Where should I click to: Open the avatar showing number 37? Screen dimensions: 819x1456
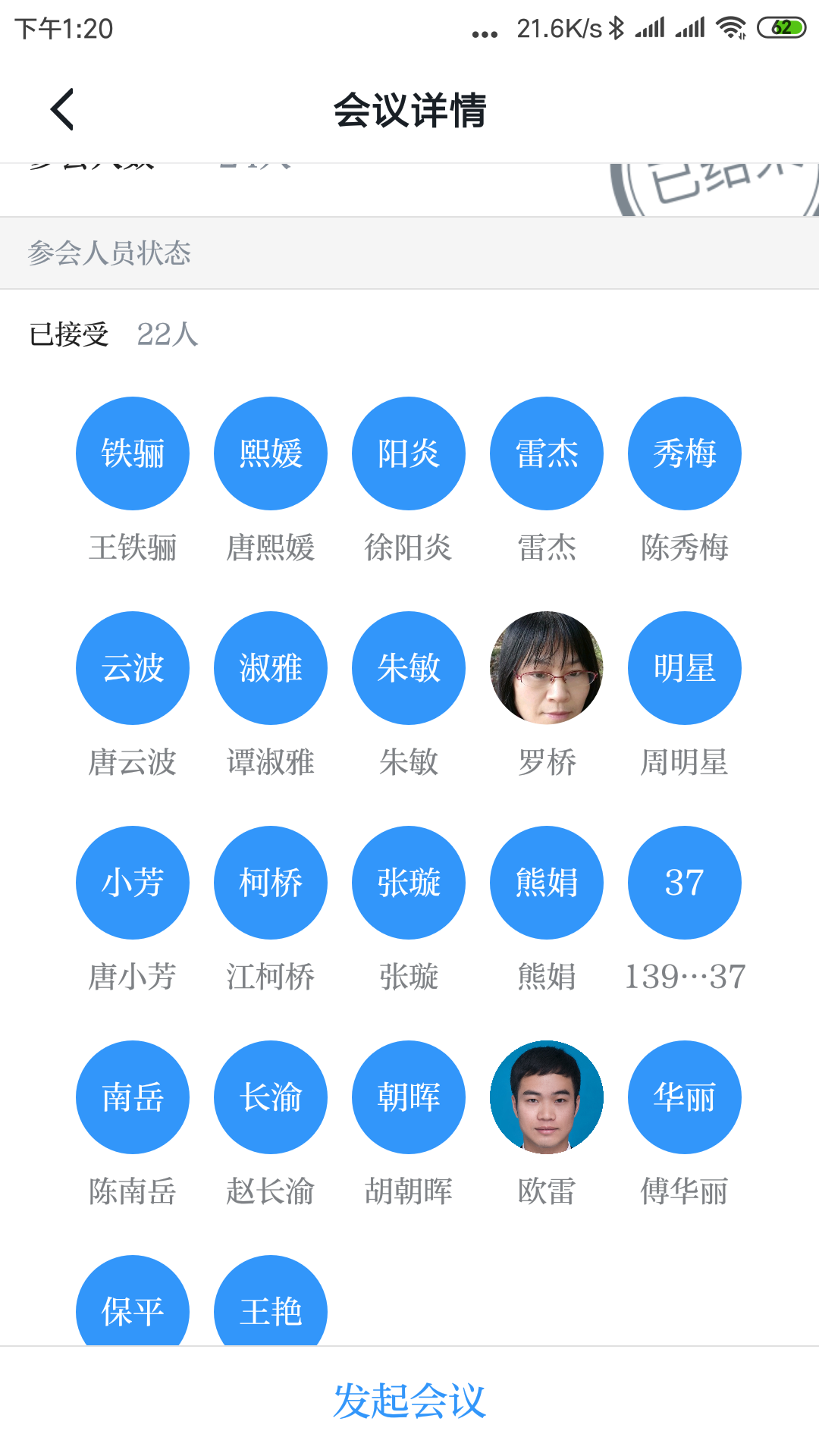684,882
